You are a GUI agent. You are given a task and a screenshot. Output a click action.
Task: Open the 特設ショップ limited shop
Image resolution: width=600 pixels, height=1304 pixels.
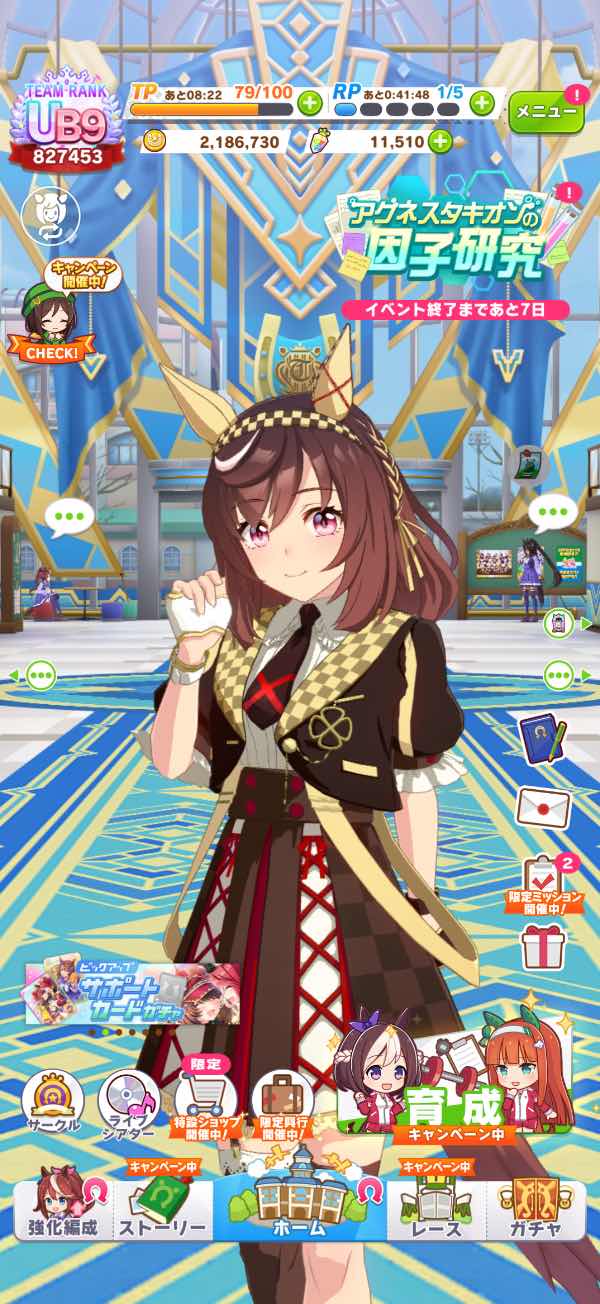pos(206,1100)
